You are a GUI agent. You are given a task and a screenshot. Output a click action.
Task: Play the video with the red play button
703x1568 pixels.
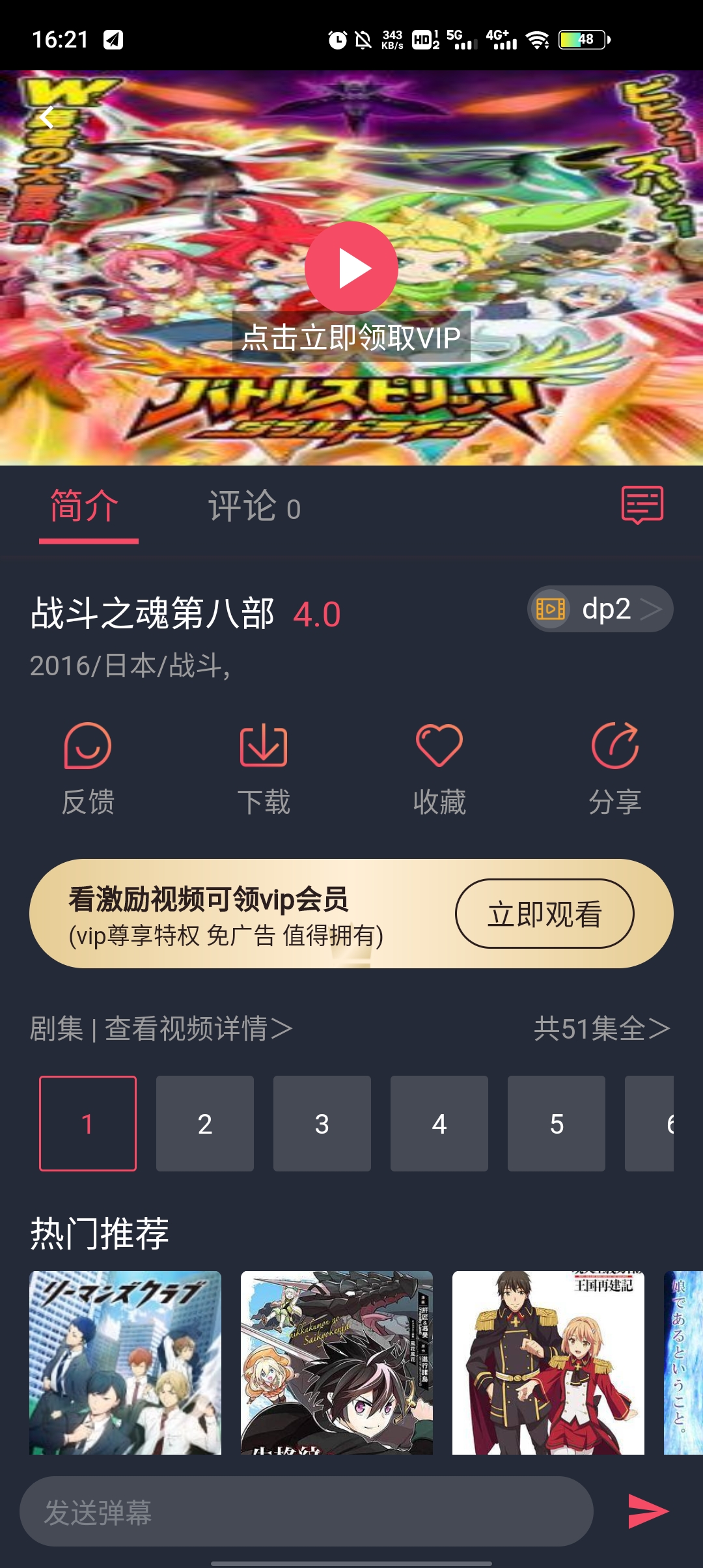(351, 268)
